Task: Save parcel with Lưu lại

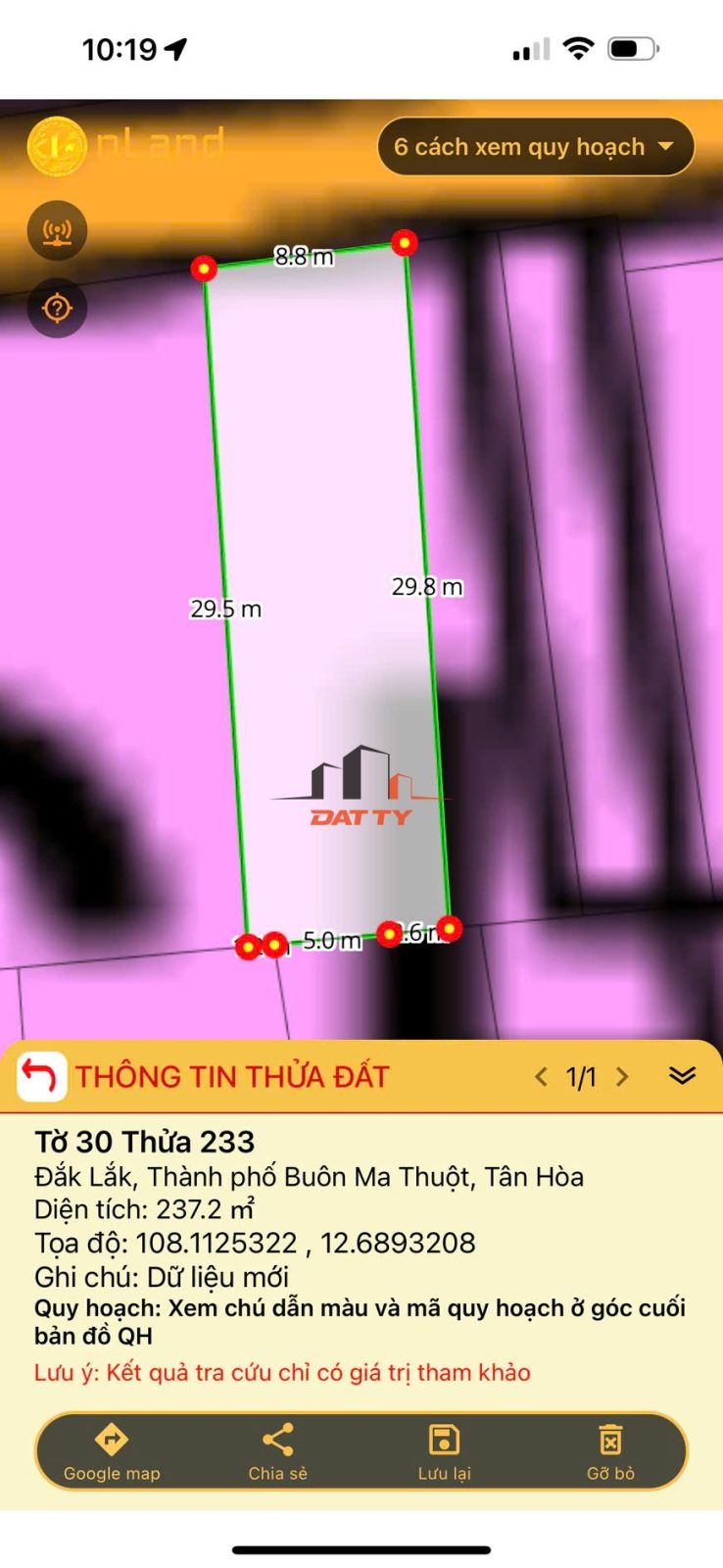Action: (445, 1452)
